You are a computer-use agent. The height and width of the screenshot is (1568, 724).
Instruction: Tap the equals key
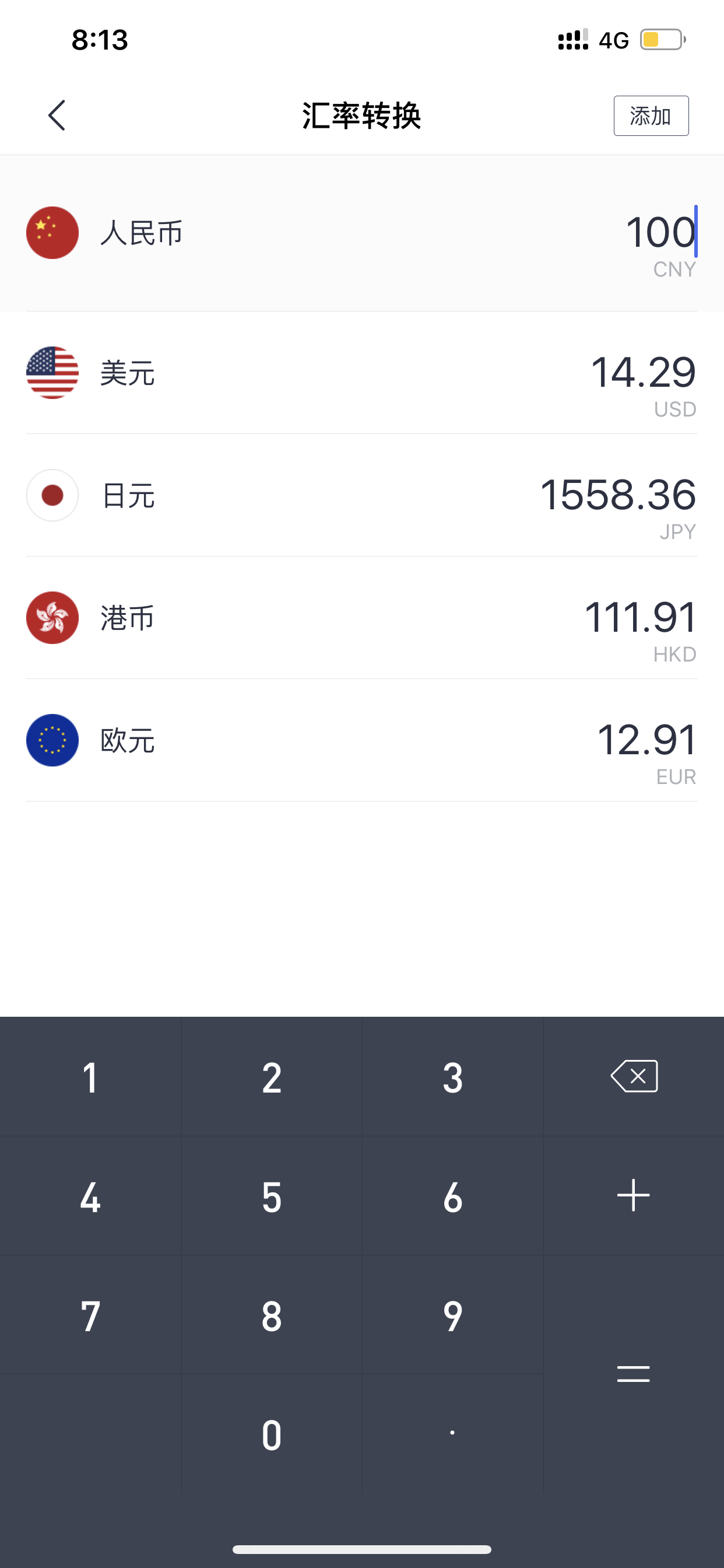pos(634,1374)
